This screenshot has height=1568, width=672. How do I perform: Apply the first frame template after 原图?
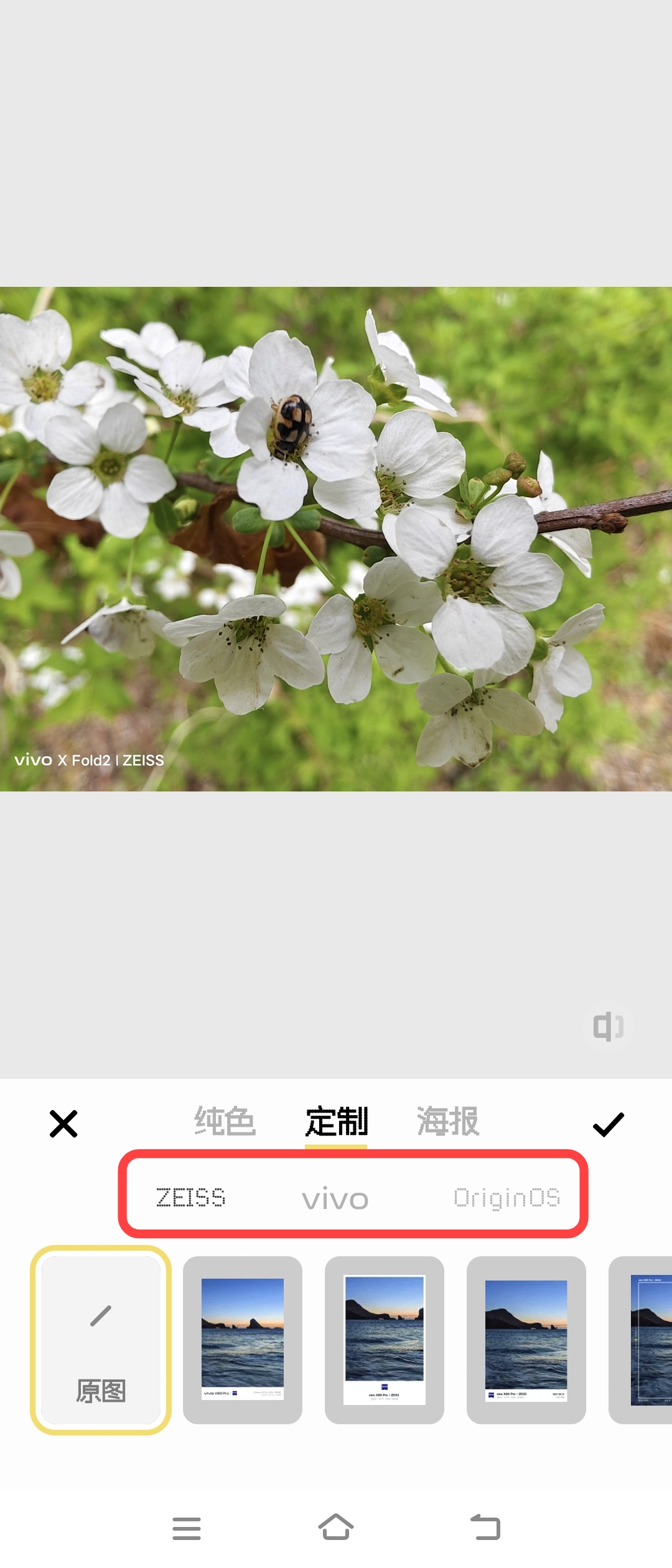(x=243, y=1340)
